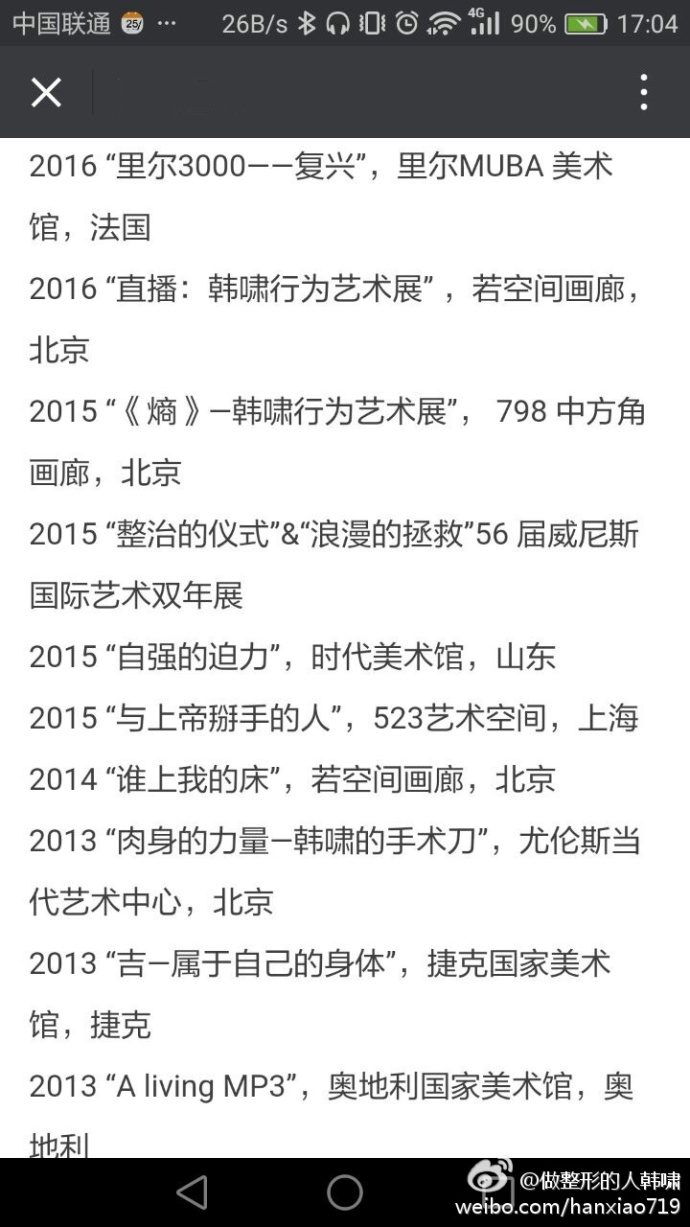Tap the system back triangle
Screen dimensions: 690x1227
[x=191, y=1192]
